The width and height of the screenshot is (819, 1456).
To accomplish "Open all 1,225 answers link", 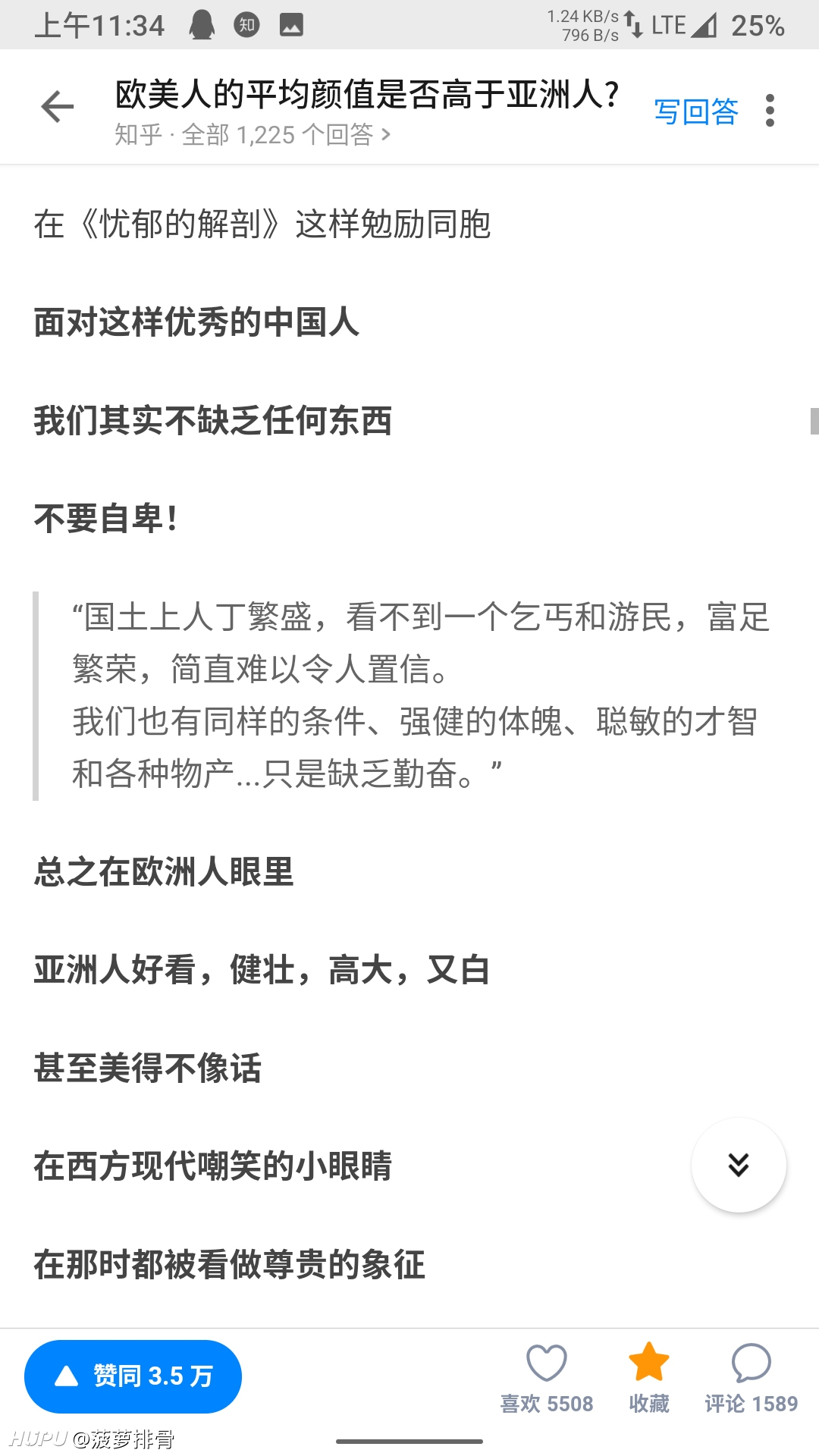I will (x=253, y=135).
